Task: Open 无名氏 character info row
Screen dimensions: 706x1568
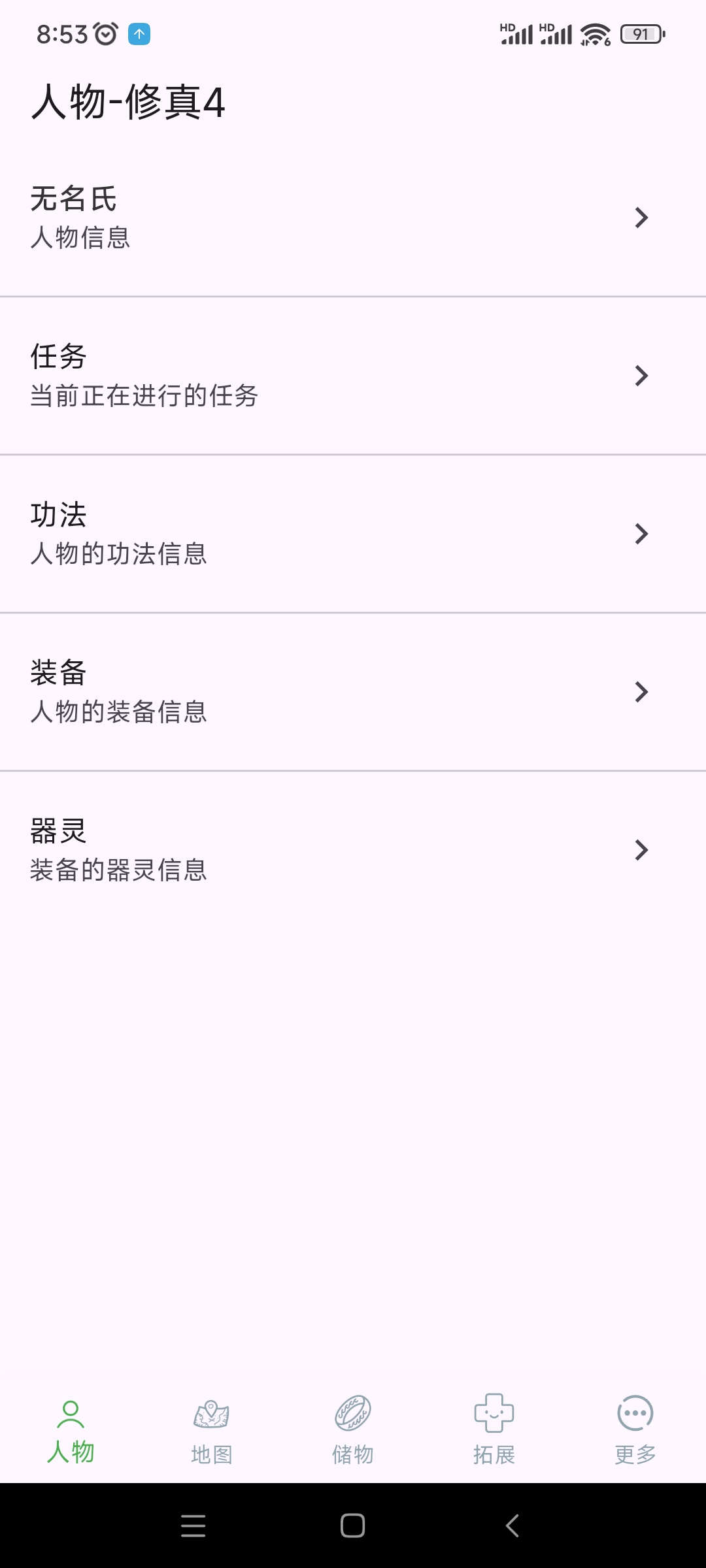Action: (x=353, y=218)
